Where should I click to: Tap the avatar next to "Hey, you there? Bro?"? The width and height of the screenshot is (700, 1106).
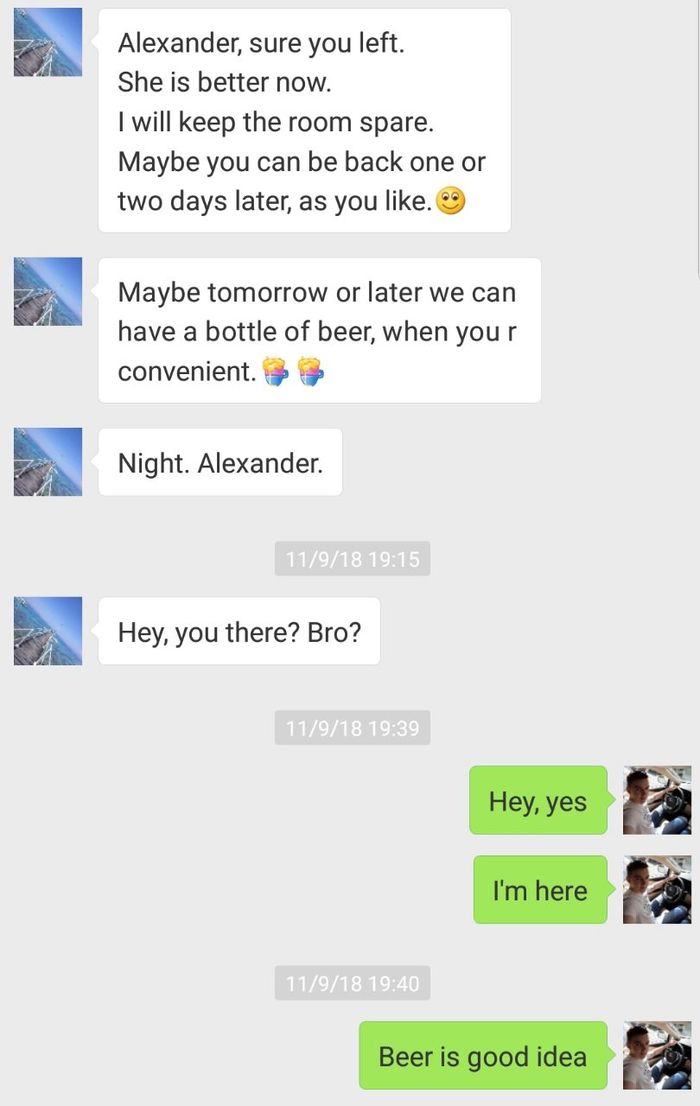tap(48, 631)
